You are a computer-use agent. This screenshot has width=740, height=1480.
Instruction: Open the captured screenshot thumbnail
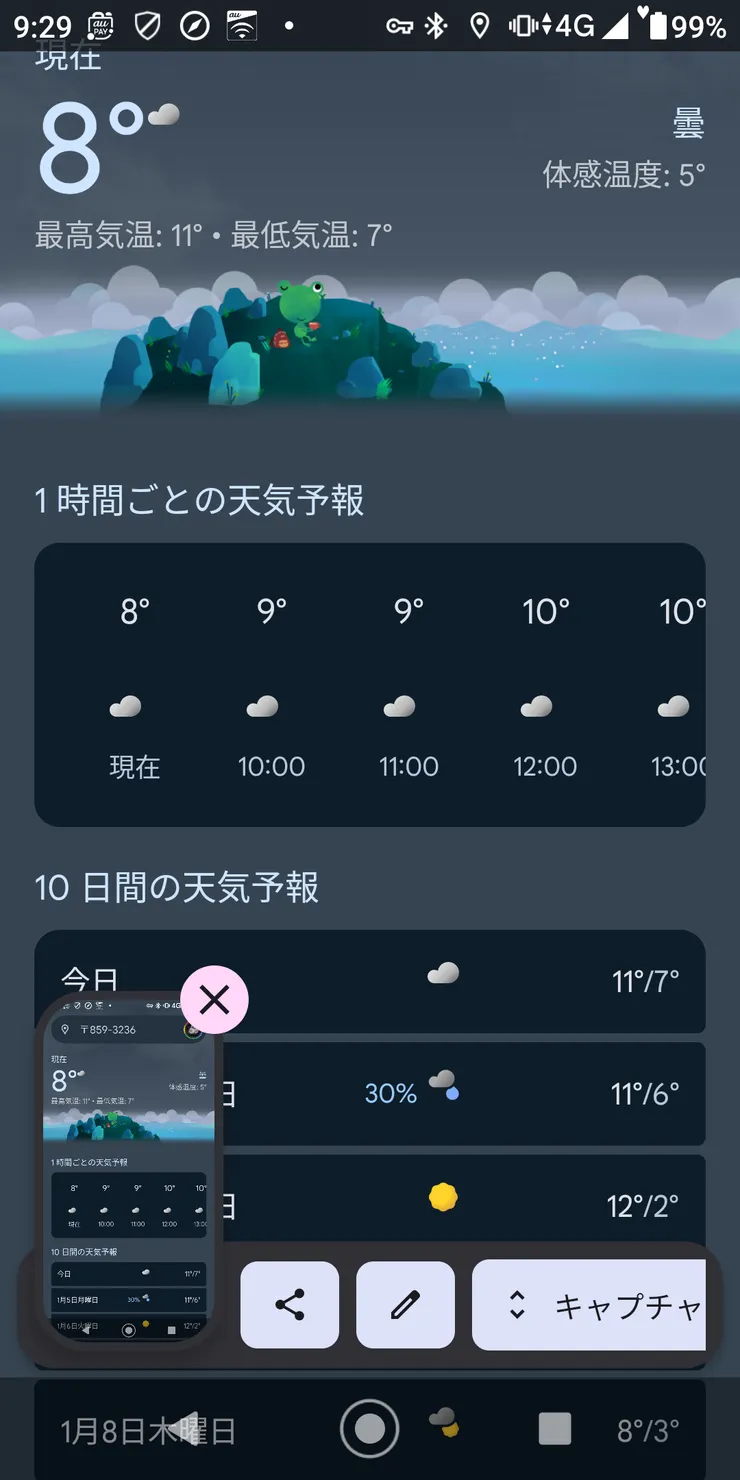[128, 1168]
